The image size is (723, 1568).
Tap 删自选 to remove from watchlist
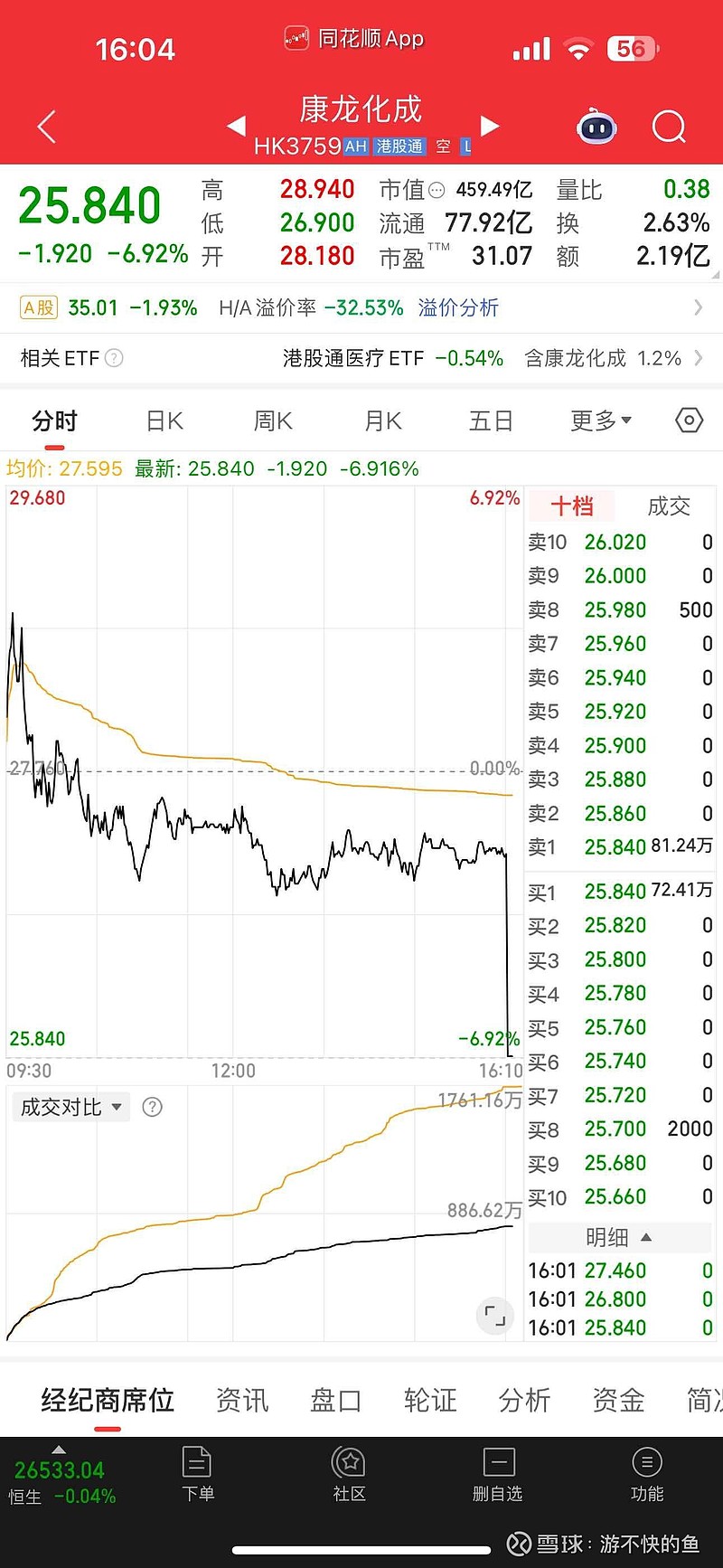[x=498, y=1475]
